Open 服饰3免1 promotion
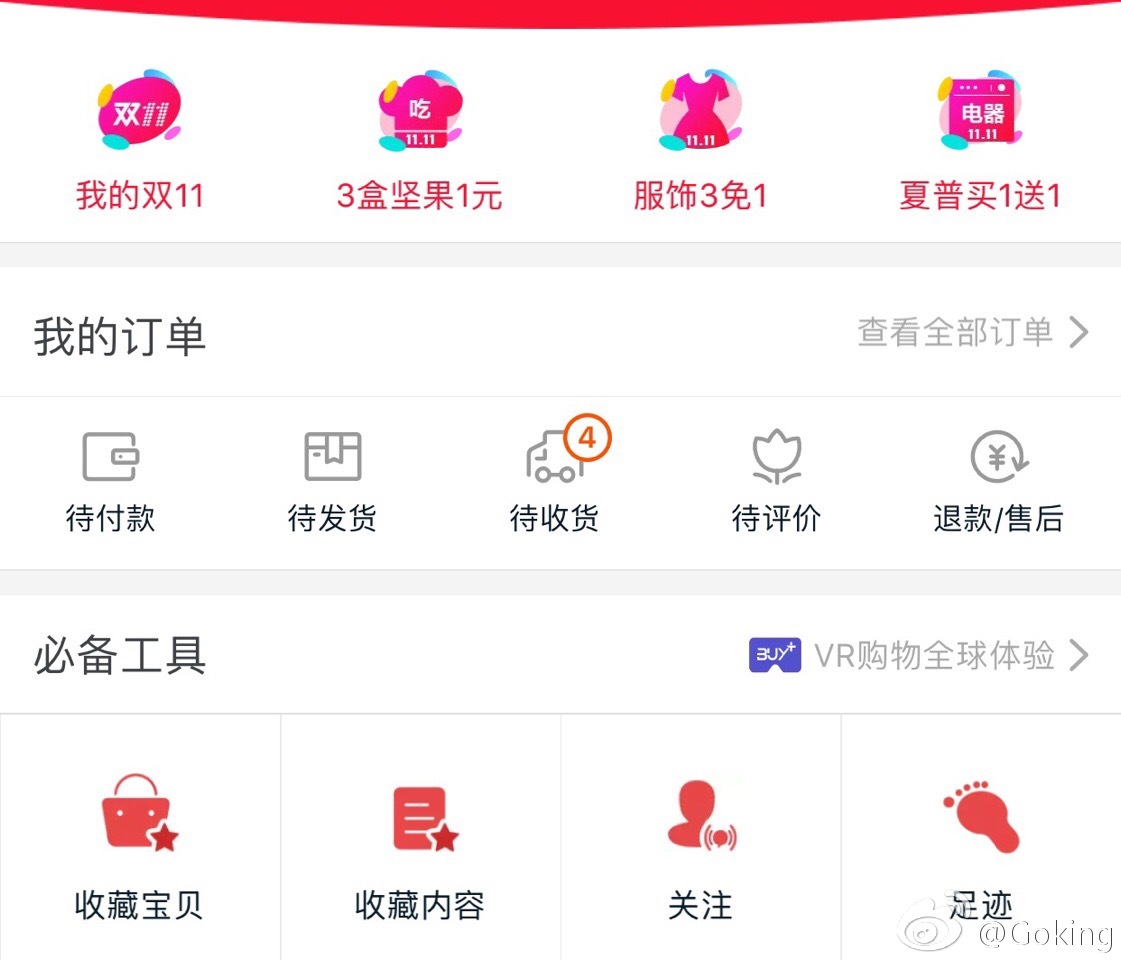 tap(700, 140)
